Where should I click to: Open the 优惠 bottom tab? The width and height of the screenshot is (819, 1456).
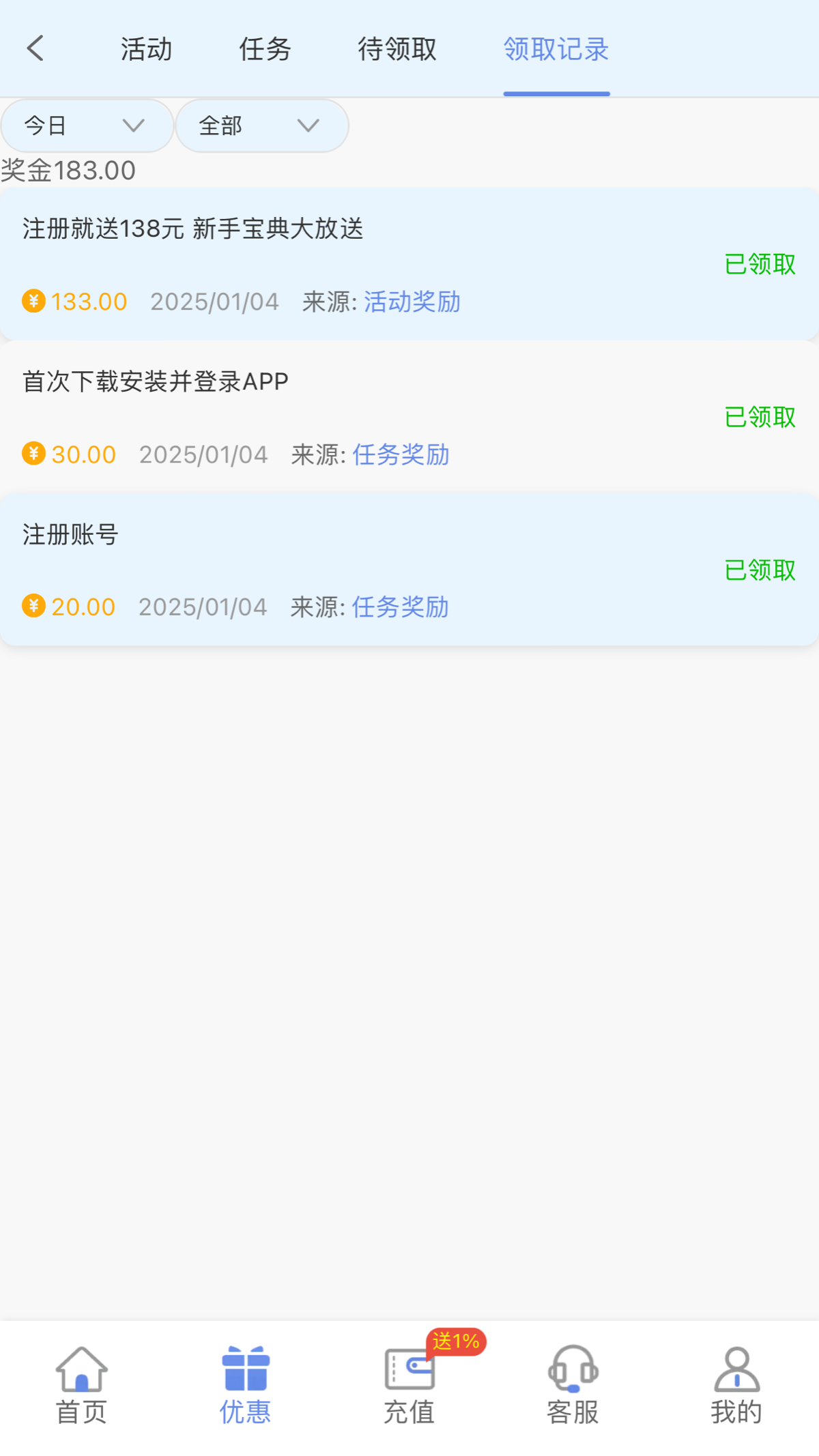pyautogui.click(x=246, y=1386)
